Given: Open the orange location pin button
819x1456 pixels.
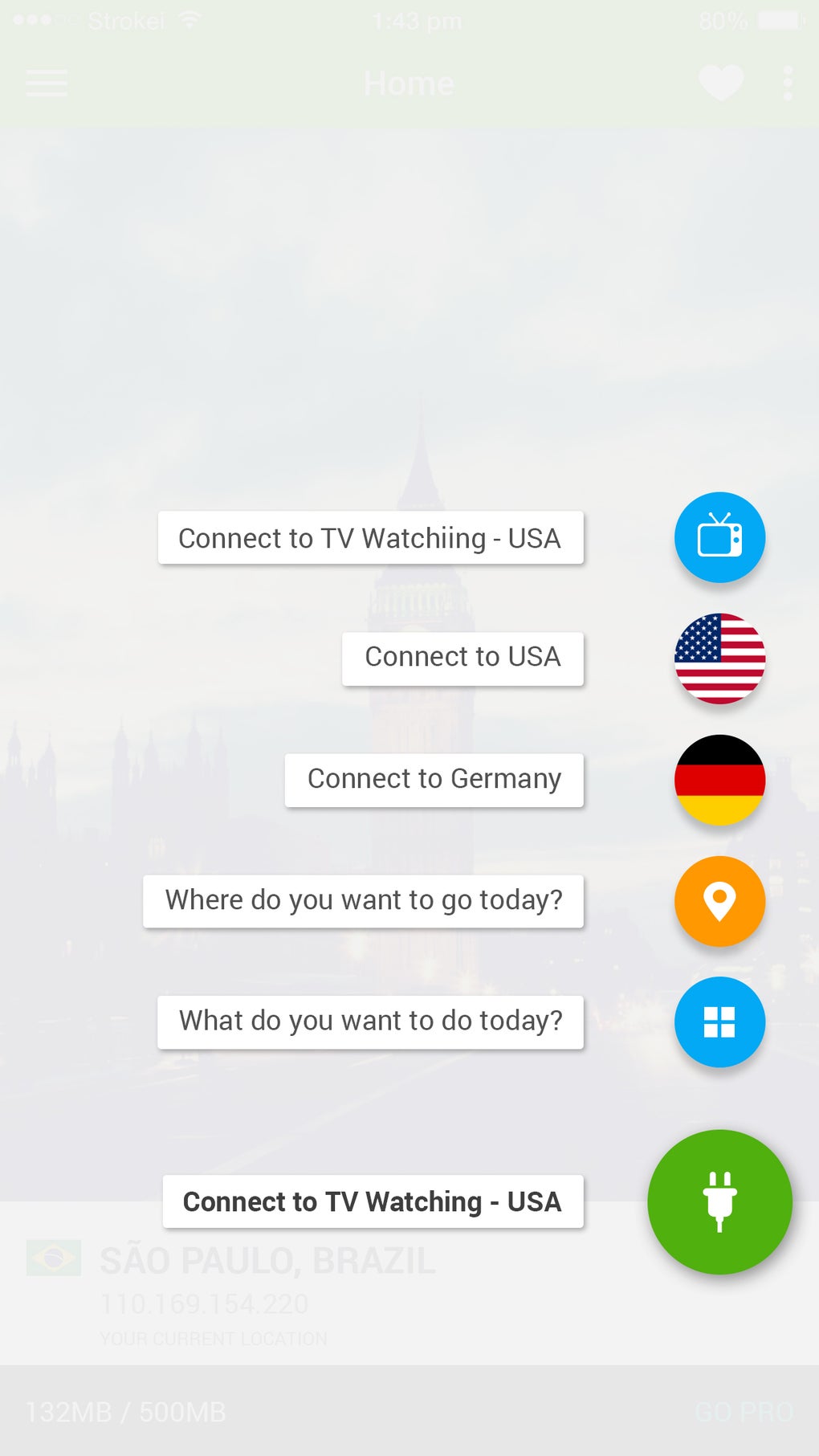Looking at the screenshot, I should [x=719, y=901].
